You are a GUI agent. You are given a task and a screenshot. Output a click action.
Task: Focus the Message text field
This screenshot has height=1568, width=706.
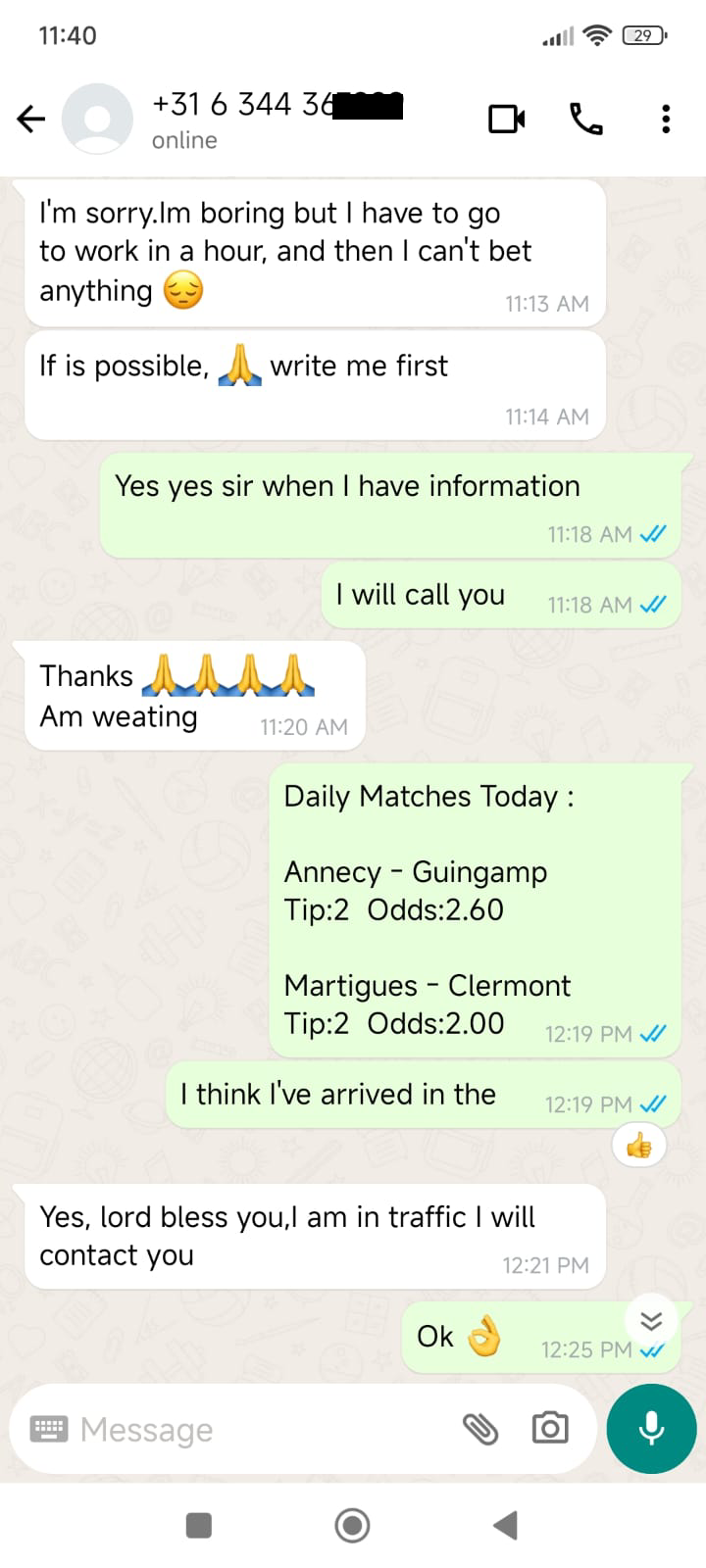[265, 1429]
